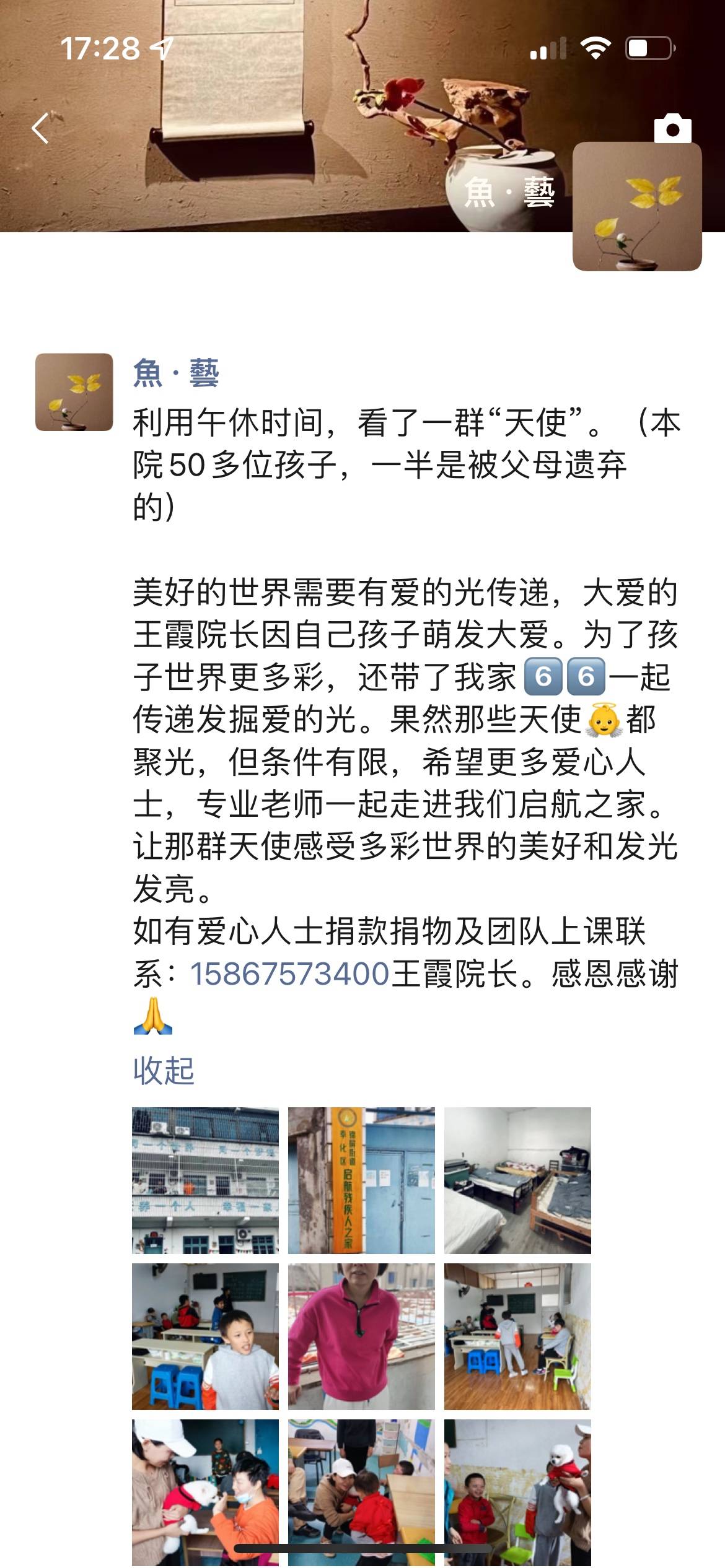
Task: Open the photo of the boy in the grey hoodie
Action: 205,1336
